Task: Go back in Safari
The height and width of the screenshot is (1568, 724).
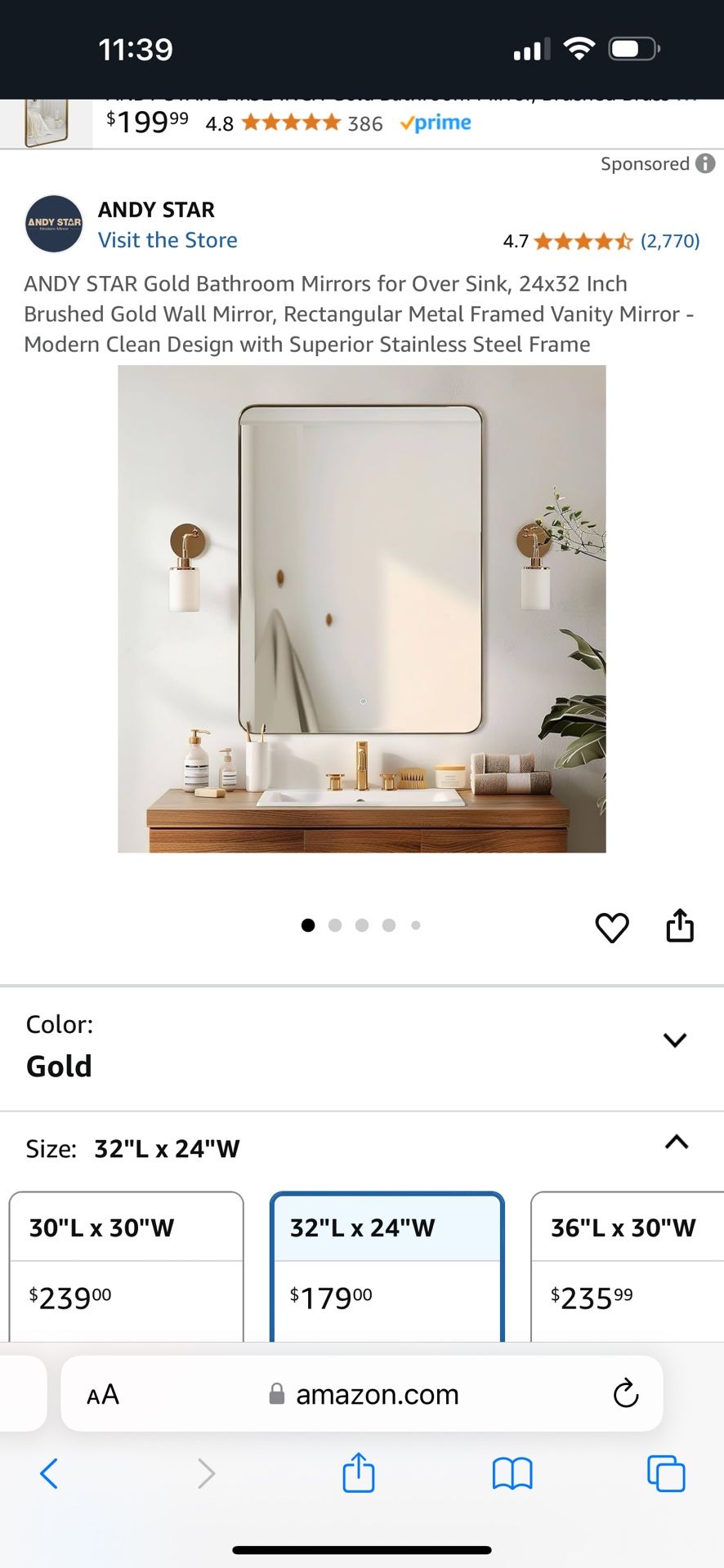Action: coord(49,1473)
